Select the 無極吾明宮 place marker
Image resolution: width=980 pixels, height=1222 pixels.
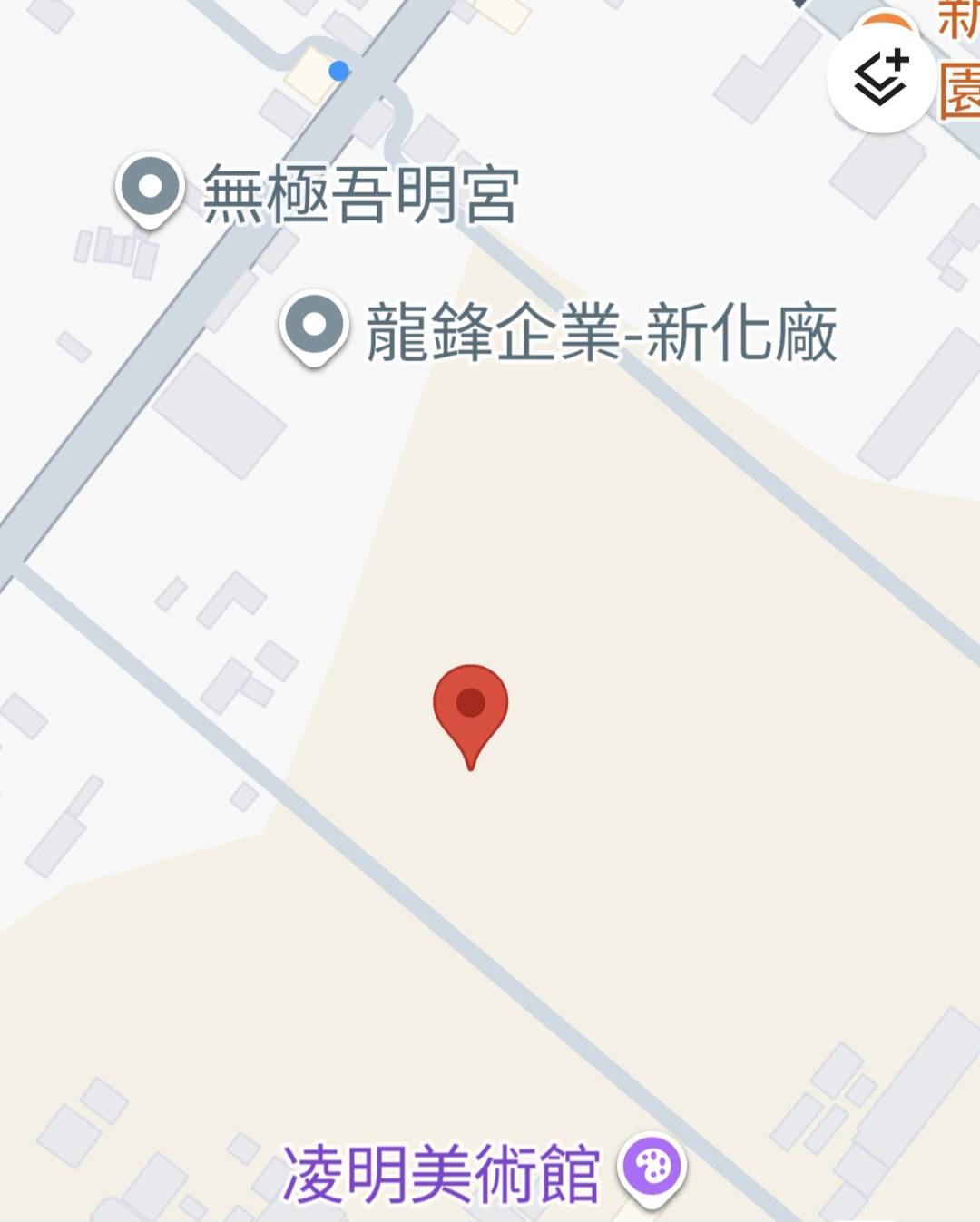pos(150,189)
